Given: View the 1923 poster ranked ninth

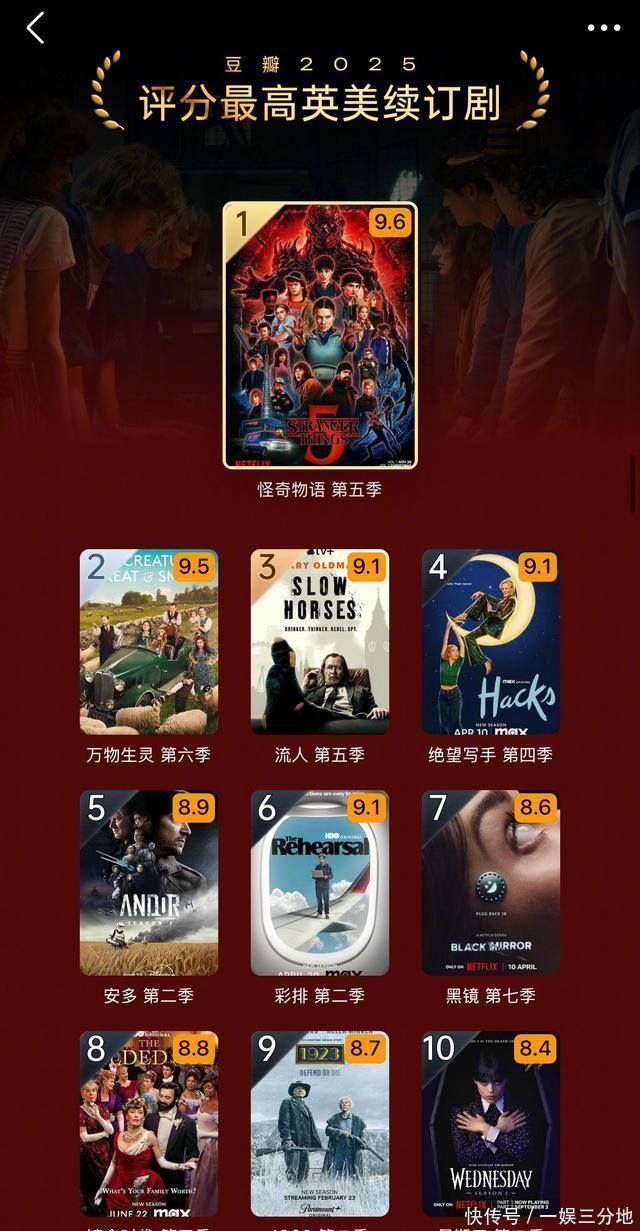Looking at the screenshot, I should point(320,1124).
